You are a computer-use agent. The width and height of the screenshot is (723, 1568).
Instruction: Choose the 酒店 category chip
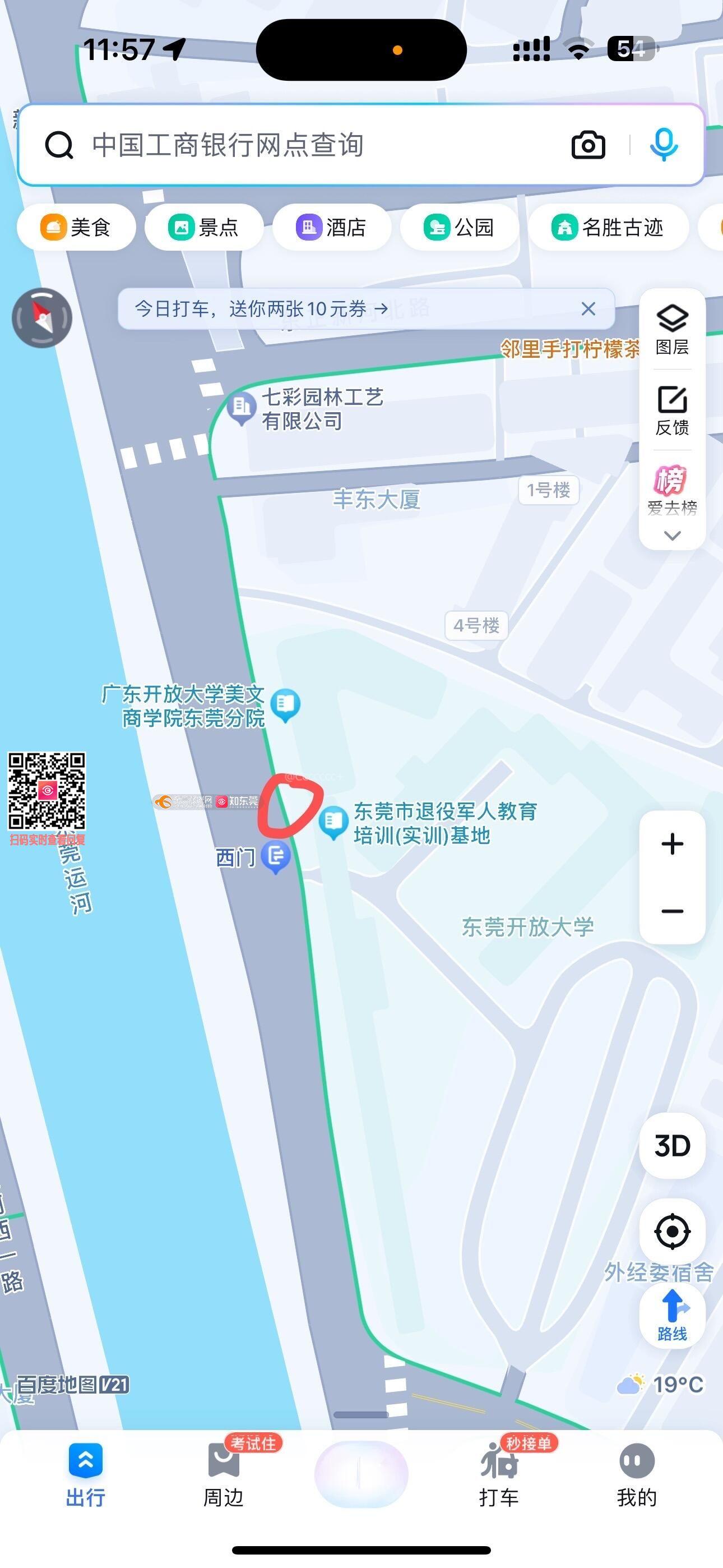click(332, 228)
